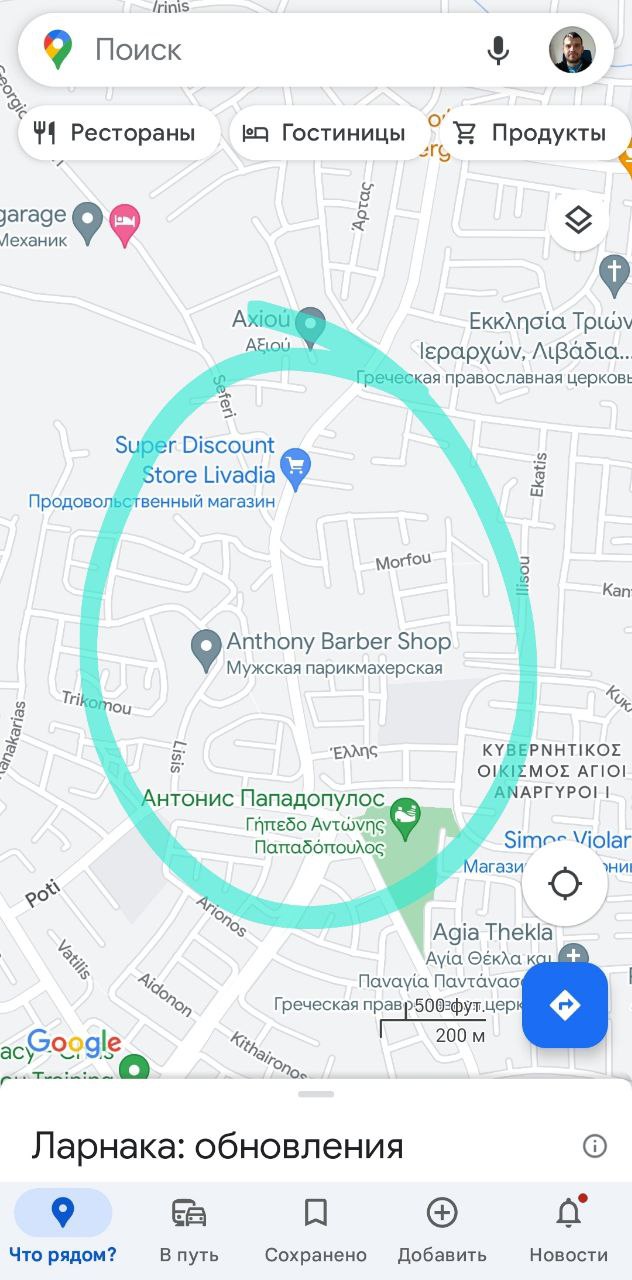
Task: Switch to the Добавить tab
Action: coord(442,1230)
